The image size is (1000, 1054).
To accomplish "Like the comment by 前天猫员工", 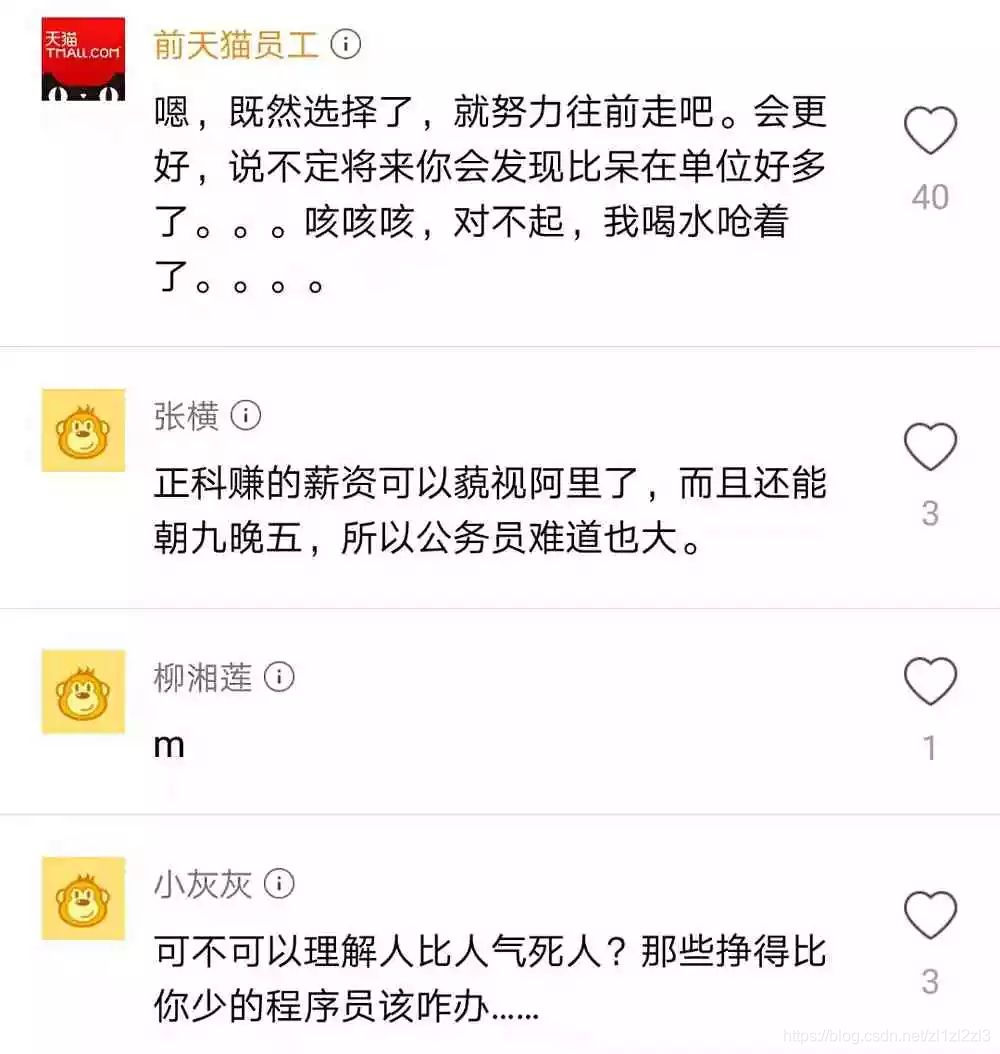I will click(x=930, y=131).
